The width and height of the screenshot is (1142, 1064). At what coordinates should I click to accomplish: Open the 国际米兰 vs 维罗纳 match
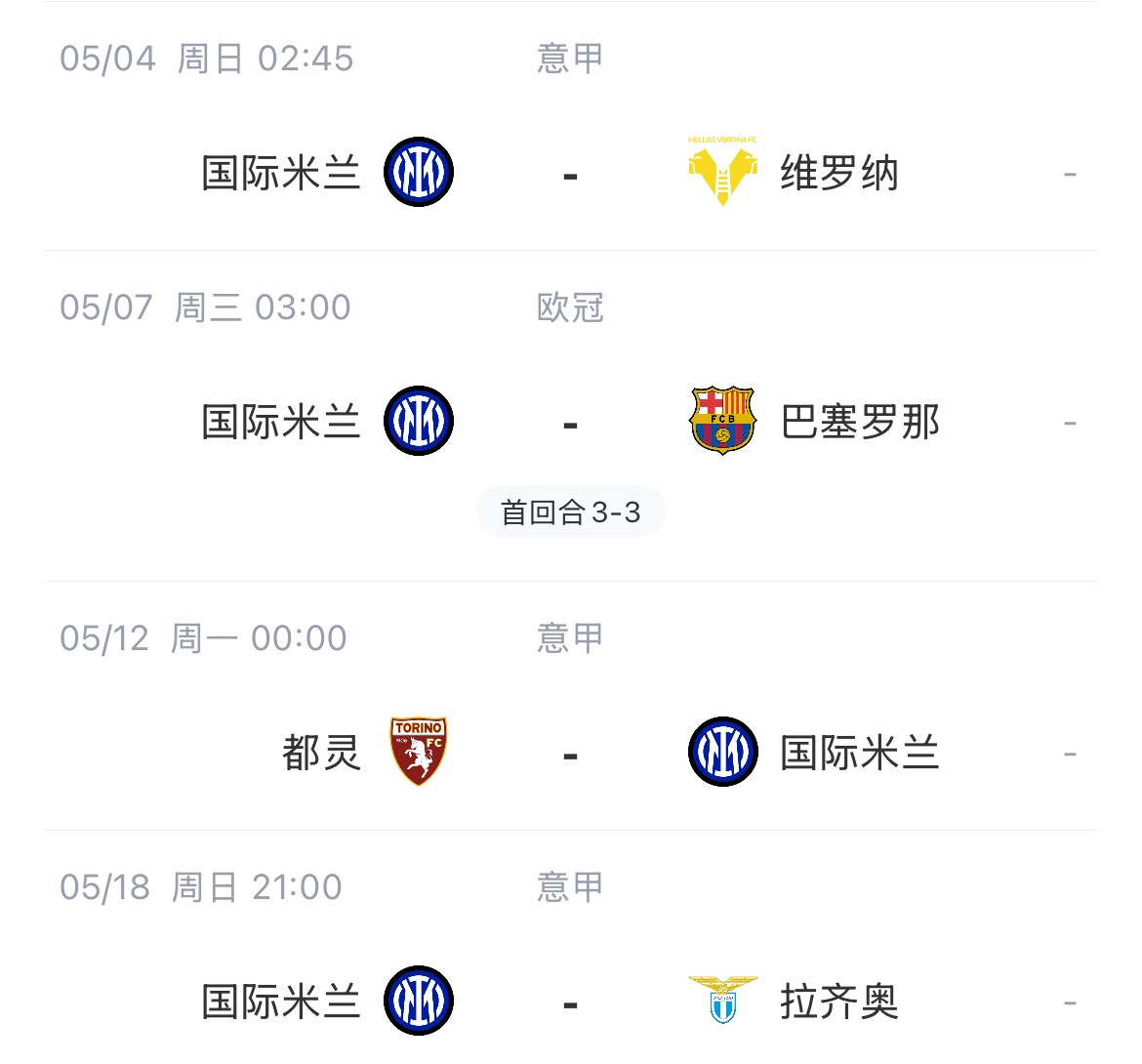point(570,174)
